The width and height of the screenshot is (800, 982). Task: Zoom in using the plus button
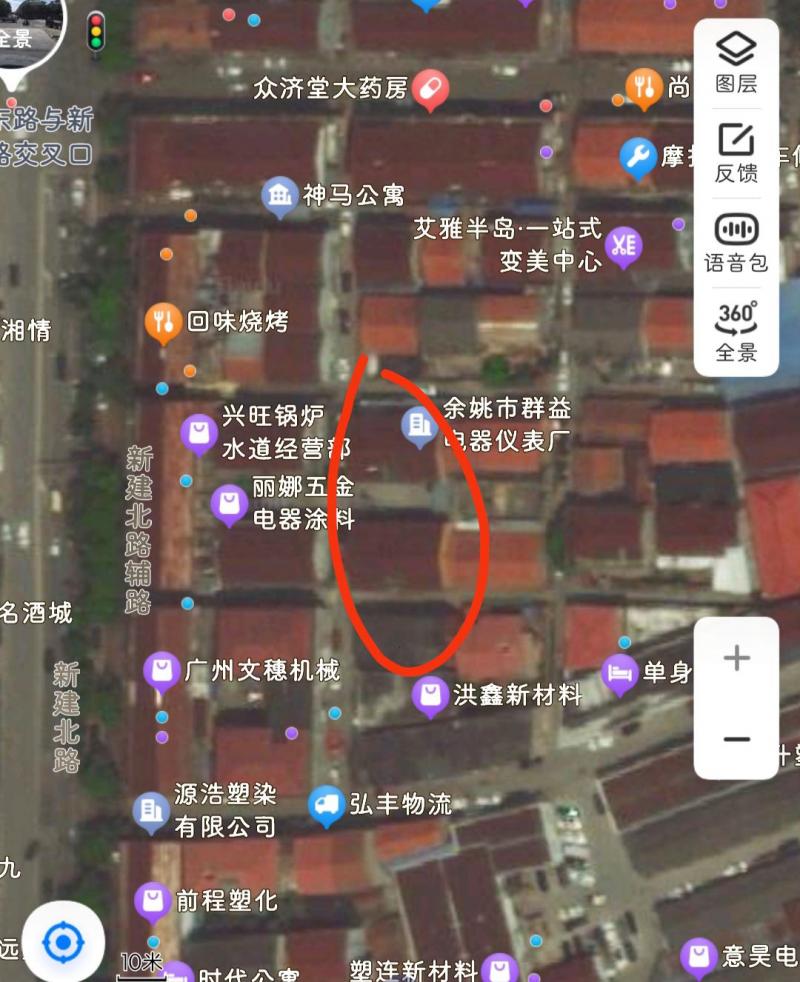pyautogui.click(x=736, y=657)
